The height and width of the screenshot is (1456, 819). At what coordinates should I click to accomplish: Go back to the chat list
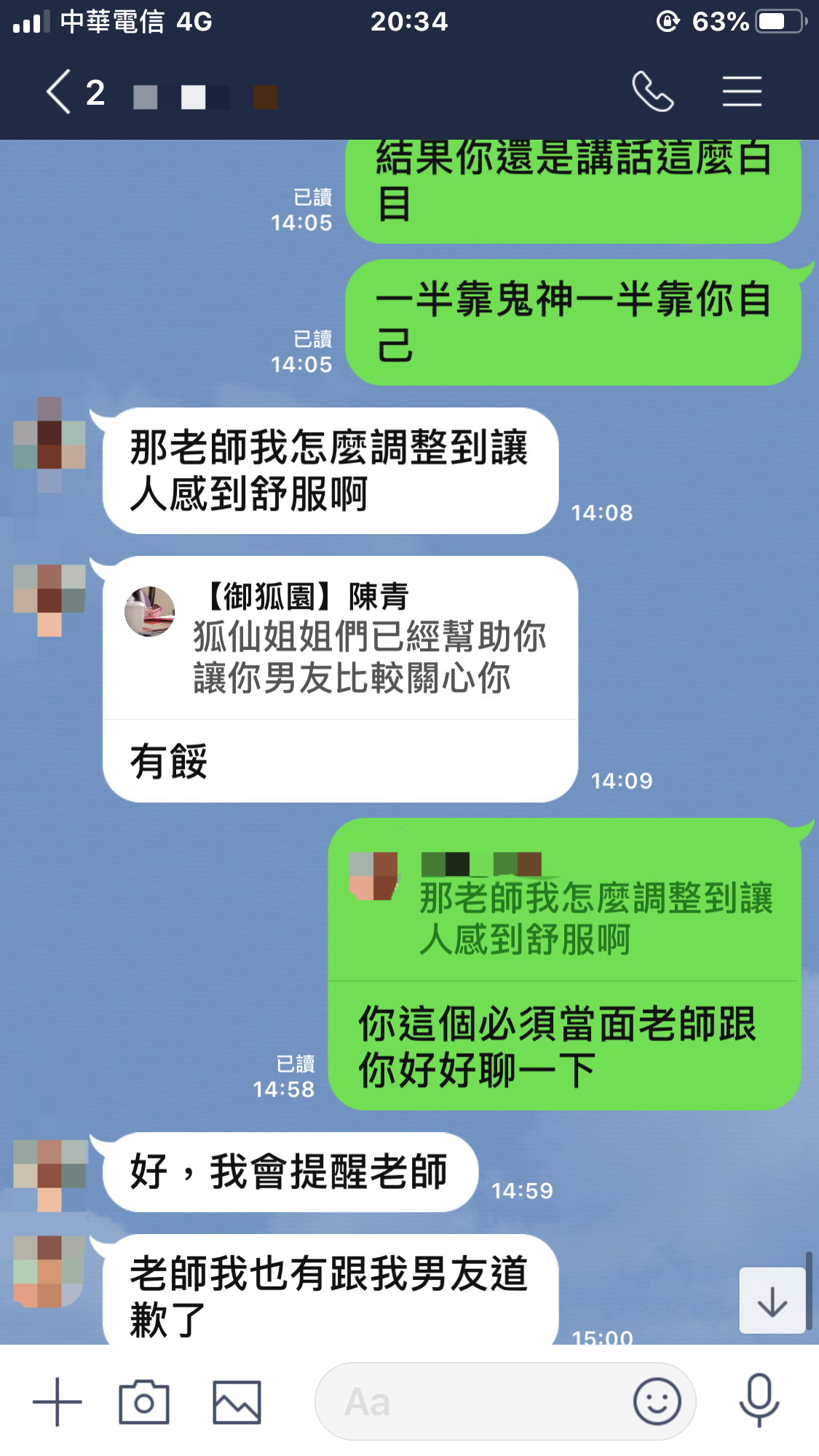58,92
